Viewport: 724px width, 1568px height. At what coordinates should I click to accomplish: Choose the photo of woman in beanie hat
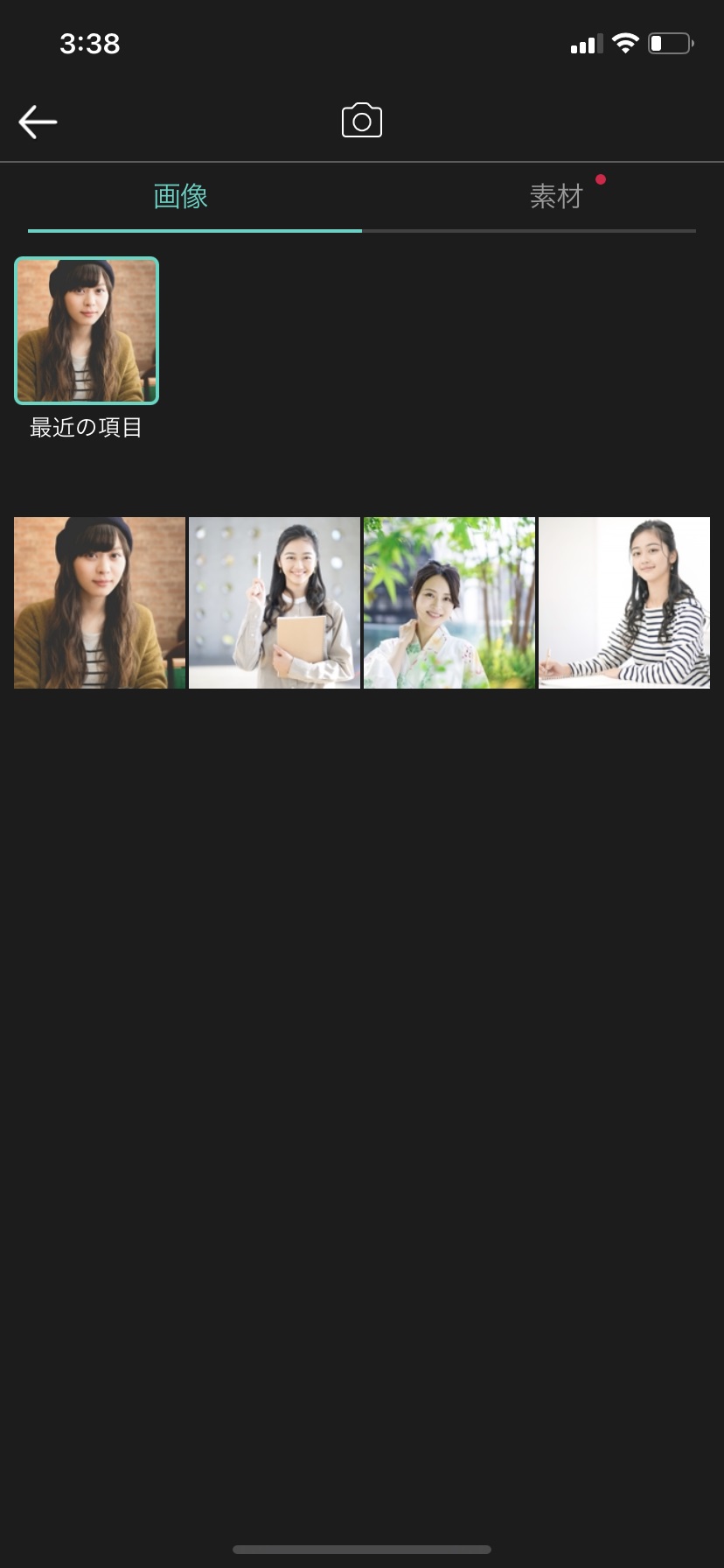[100, 603]
